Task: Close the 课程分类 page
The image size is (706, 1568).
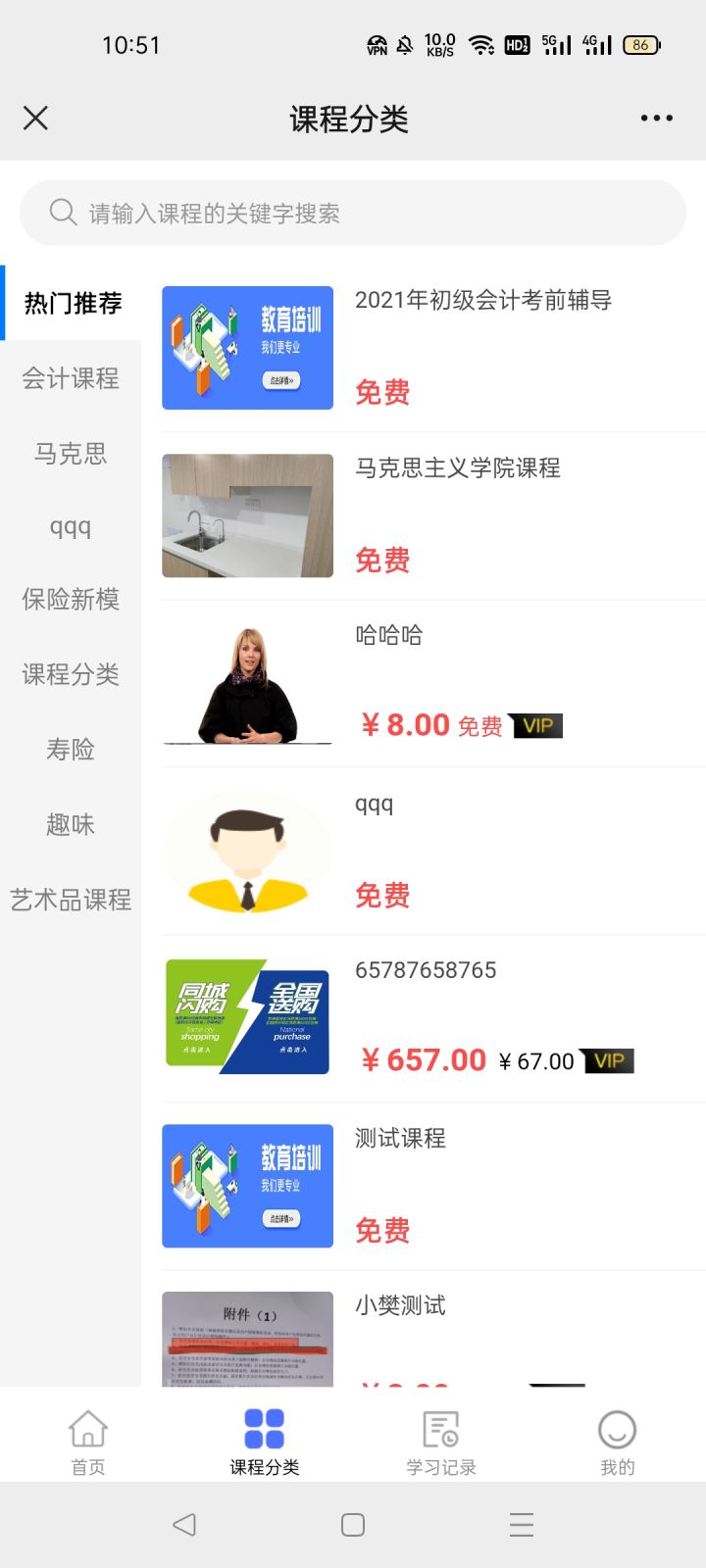Action: tap(35, 119)
